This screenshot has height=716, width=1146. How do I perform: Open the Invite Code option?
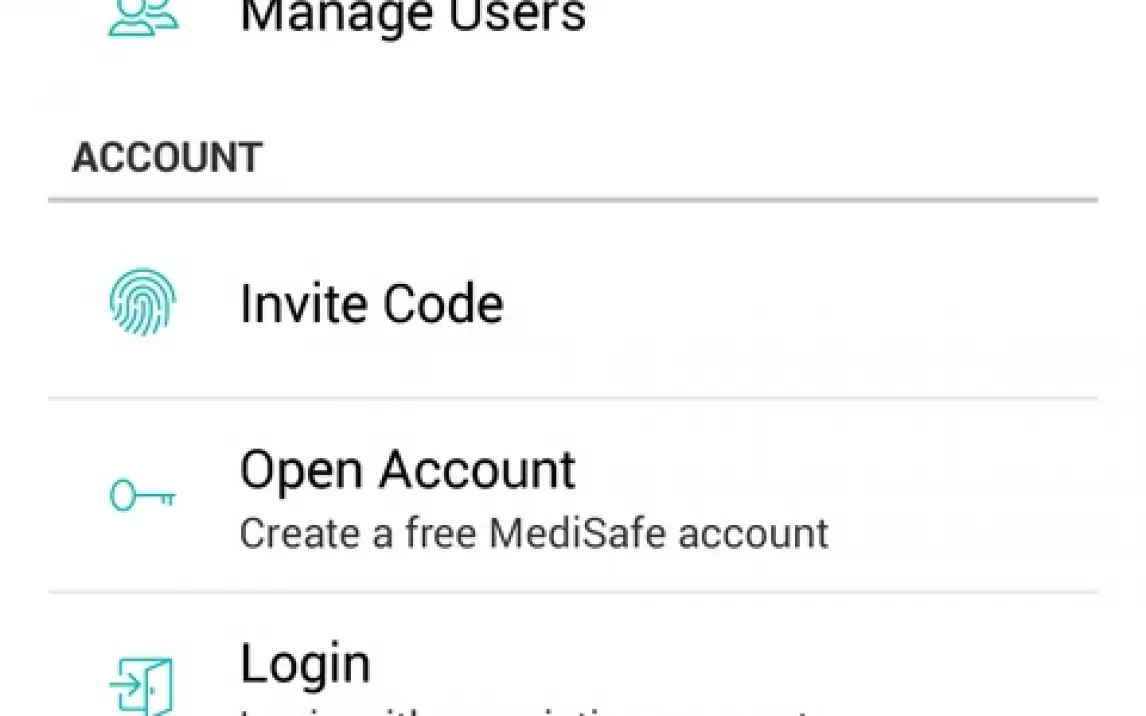(x=371, y=303)
